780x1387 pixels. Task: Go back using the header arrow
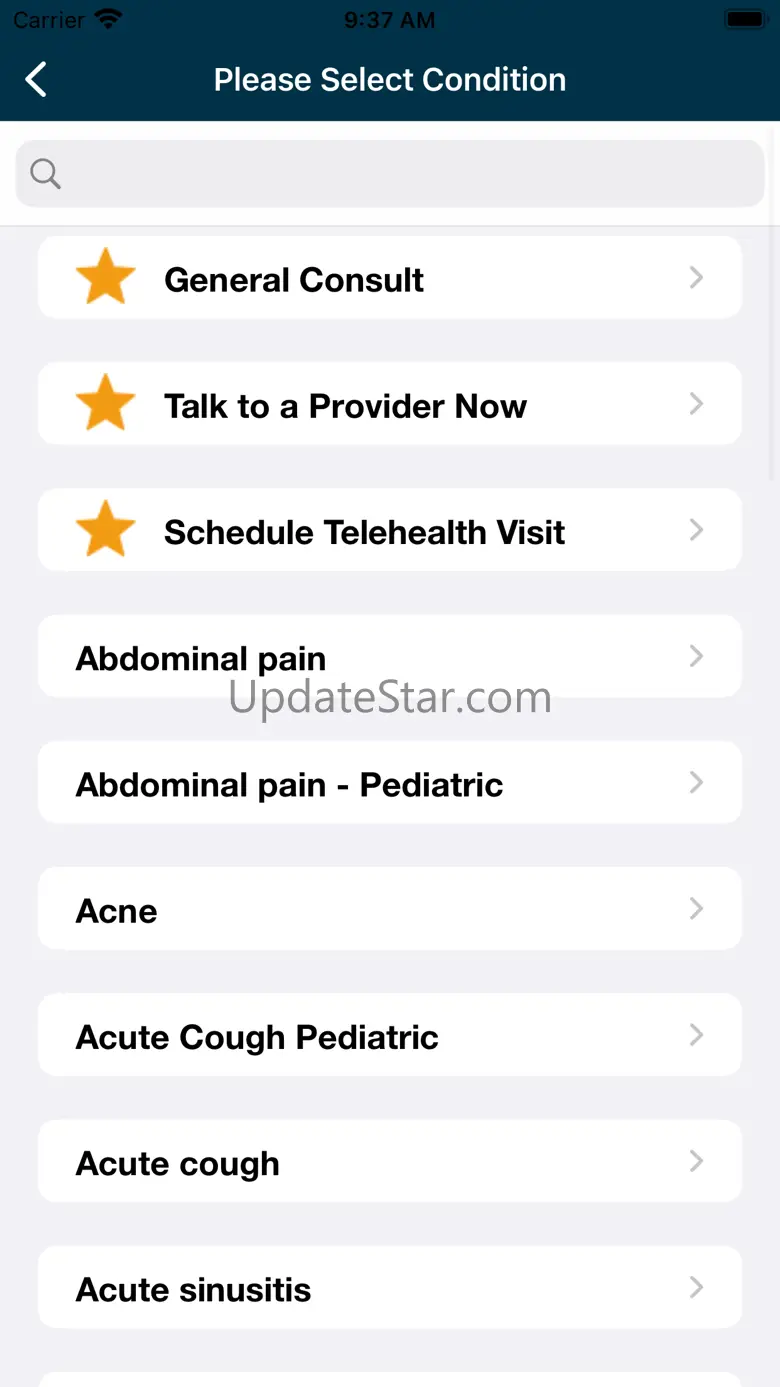(36, 80)
